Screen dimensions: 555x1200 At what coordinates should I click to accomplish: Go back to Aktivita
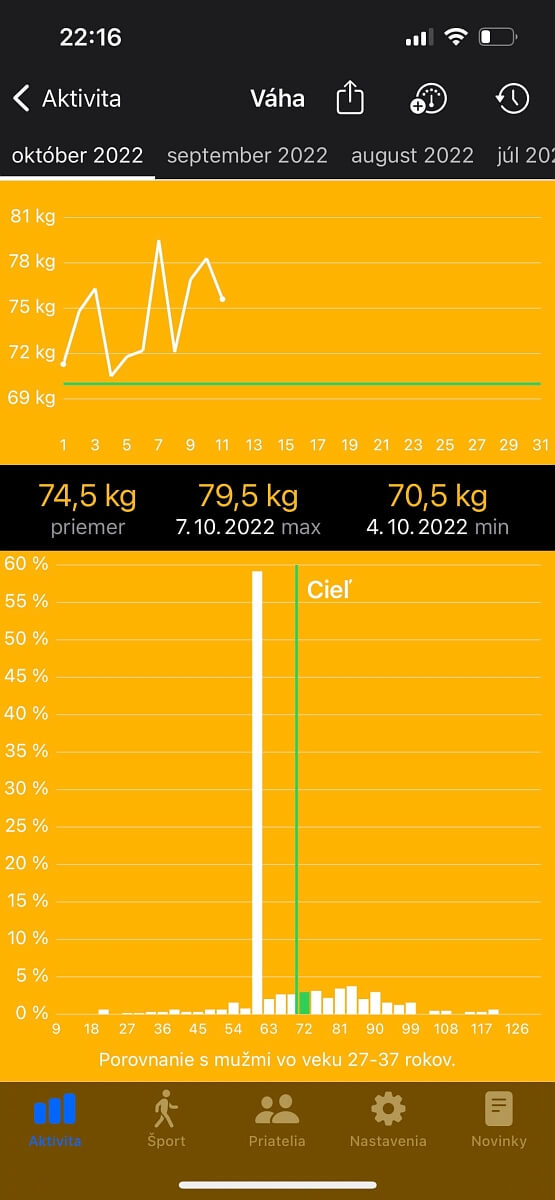point(66,99)
